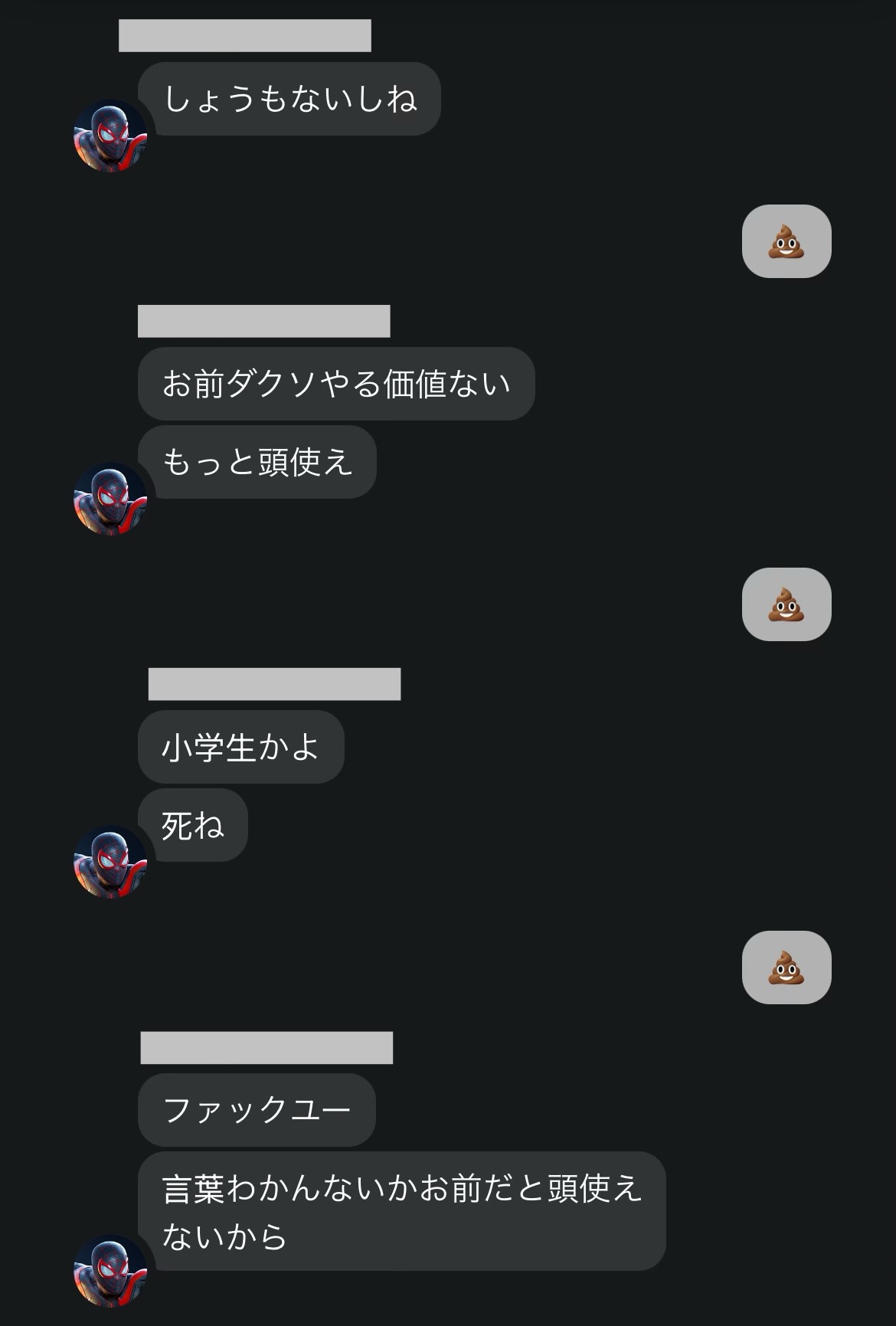Open sender's avatar beside 言葉わかんないか message
Viewport: 896px width, 1326px height.
click(x=110, y=1271)
